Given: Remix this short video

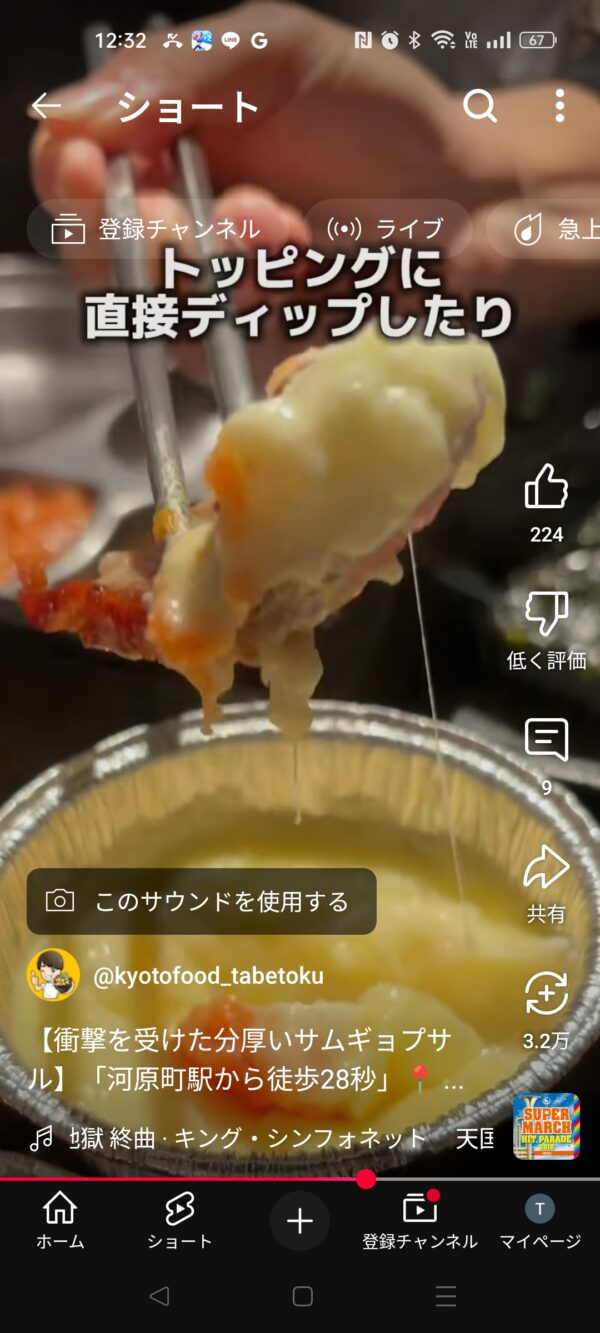Looking at the screenshot, I should pos(546,995).
